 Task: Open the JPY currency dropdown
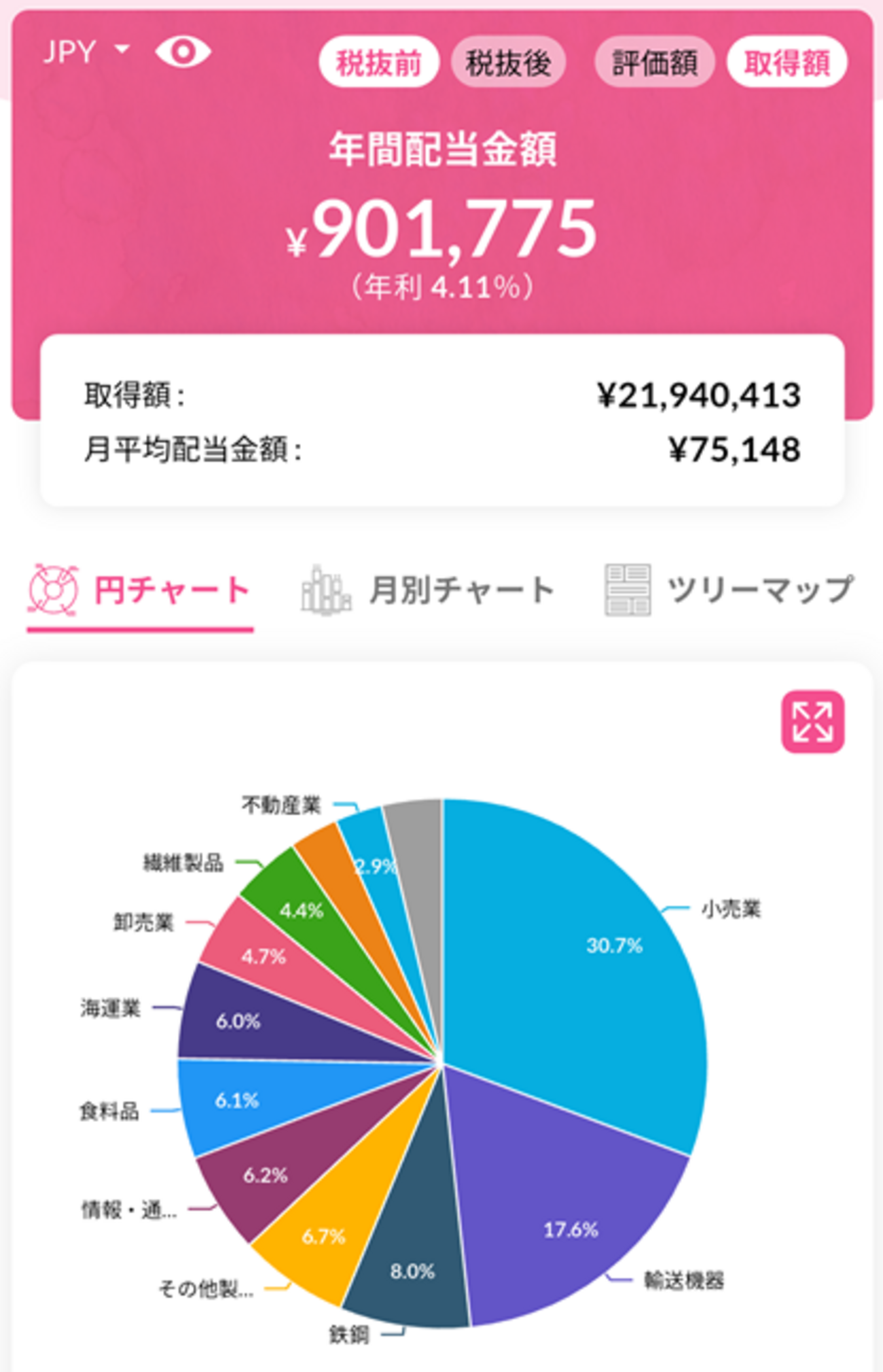click(86, 52)
